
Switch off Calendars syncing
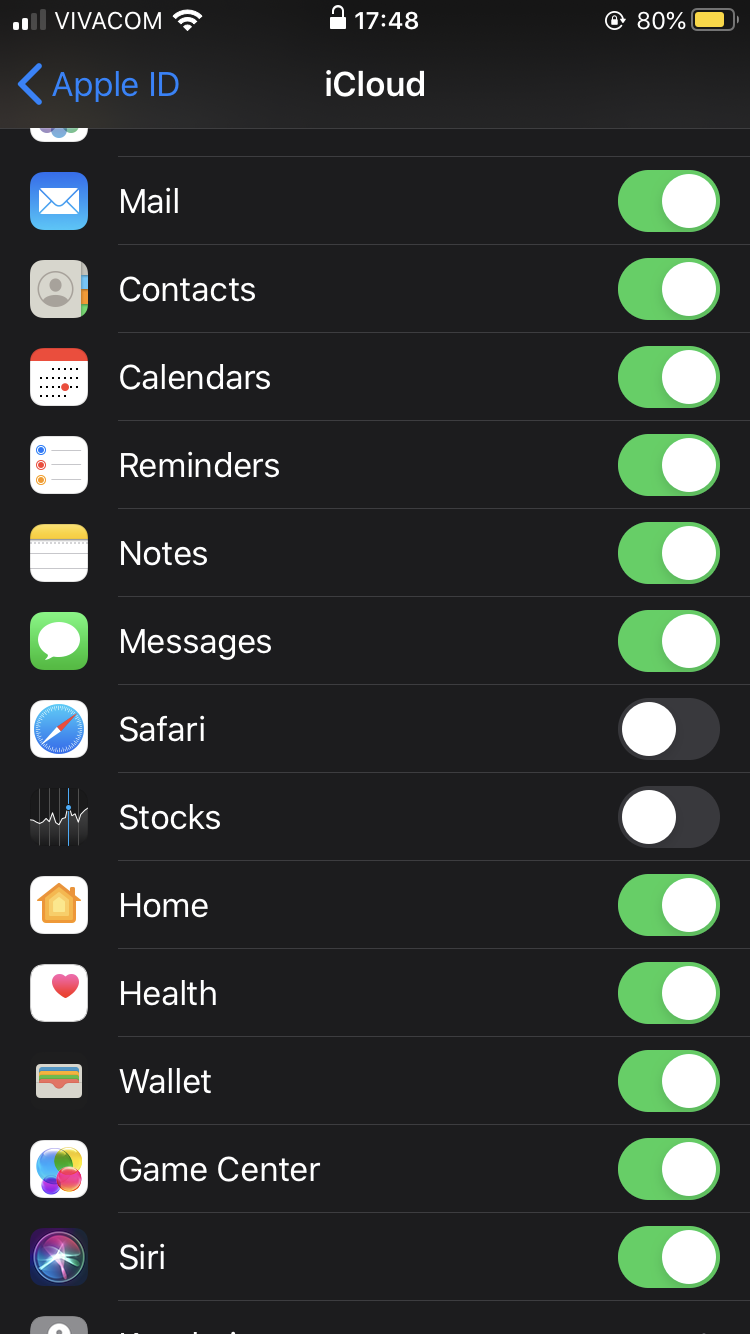click(669, 377)
